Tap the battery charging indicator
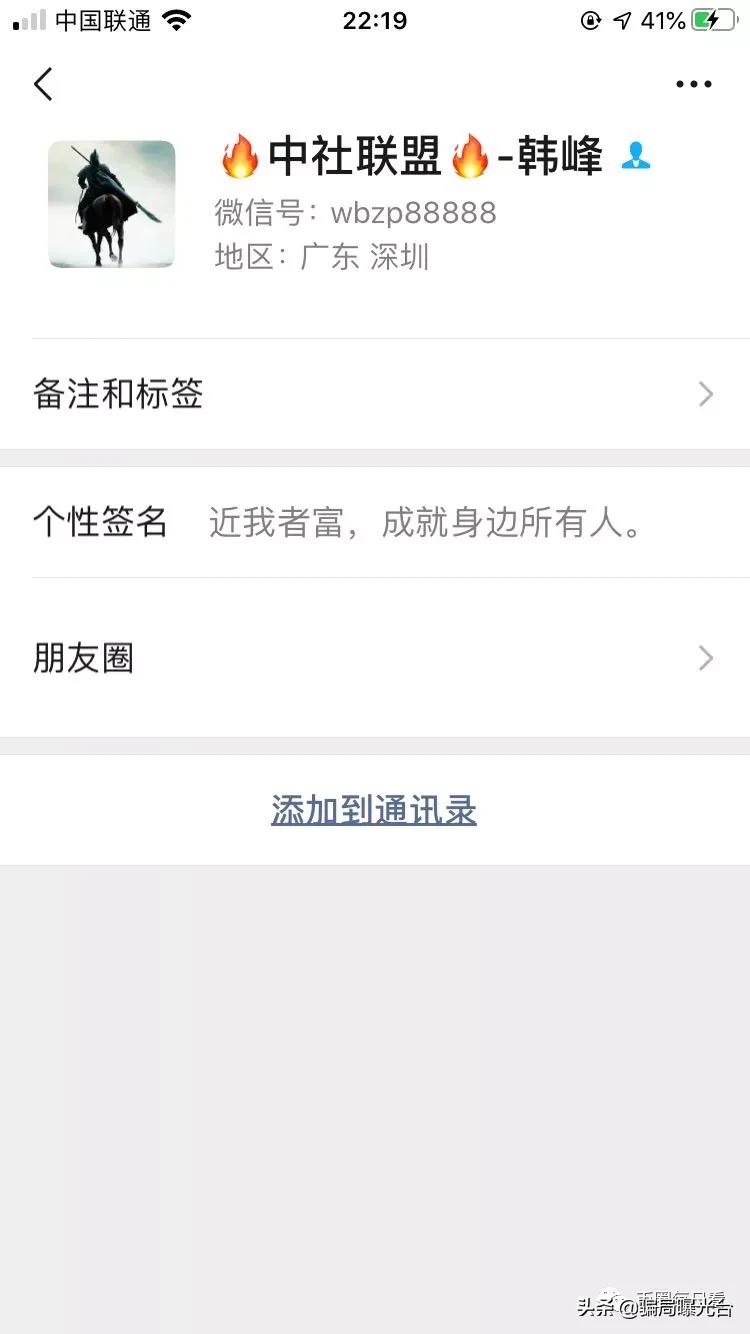 pyautogui.click(x=710, y=19)
